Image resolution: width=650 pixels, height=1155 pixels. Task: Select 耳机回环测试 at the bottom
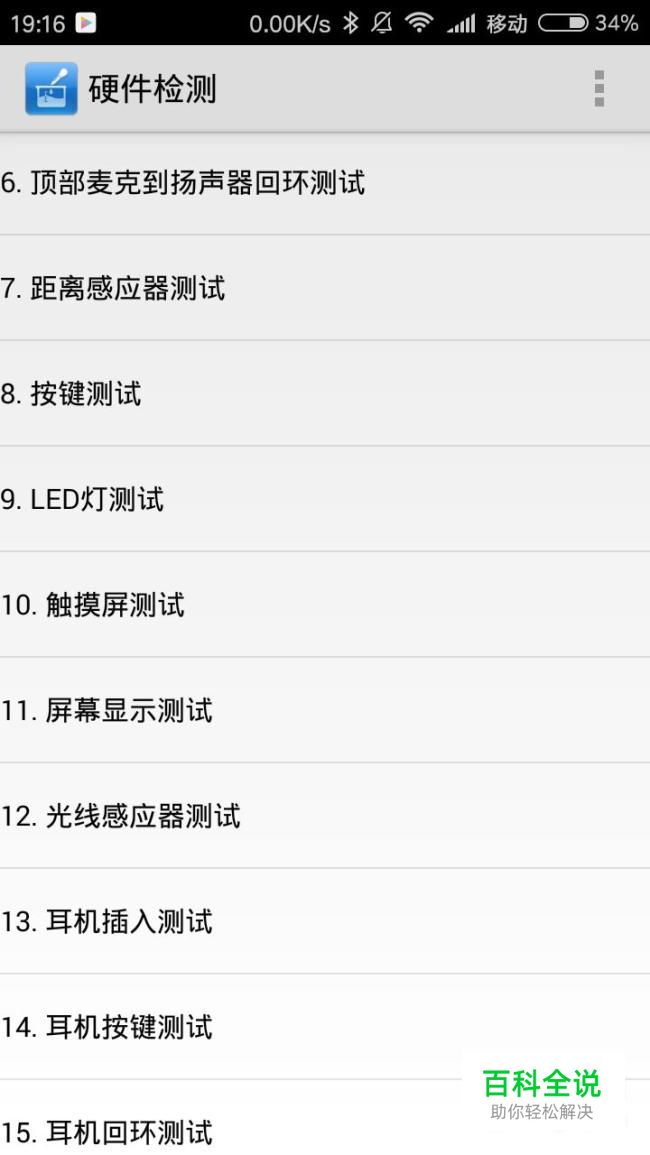coord(107,1132)
